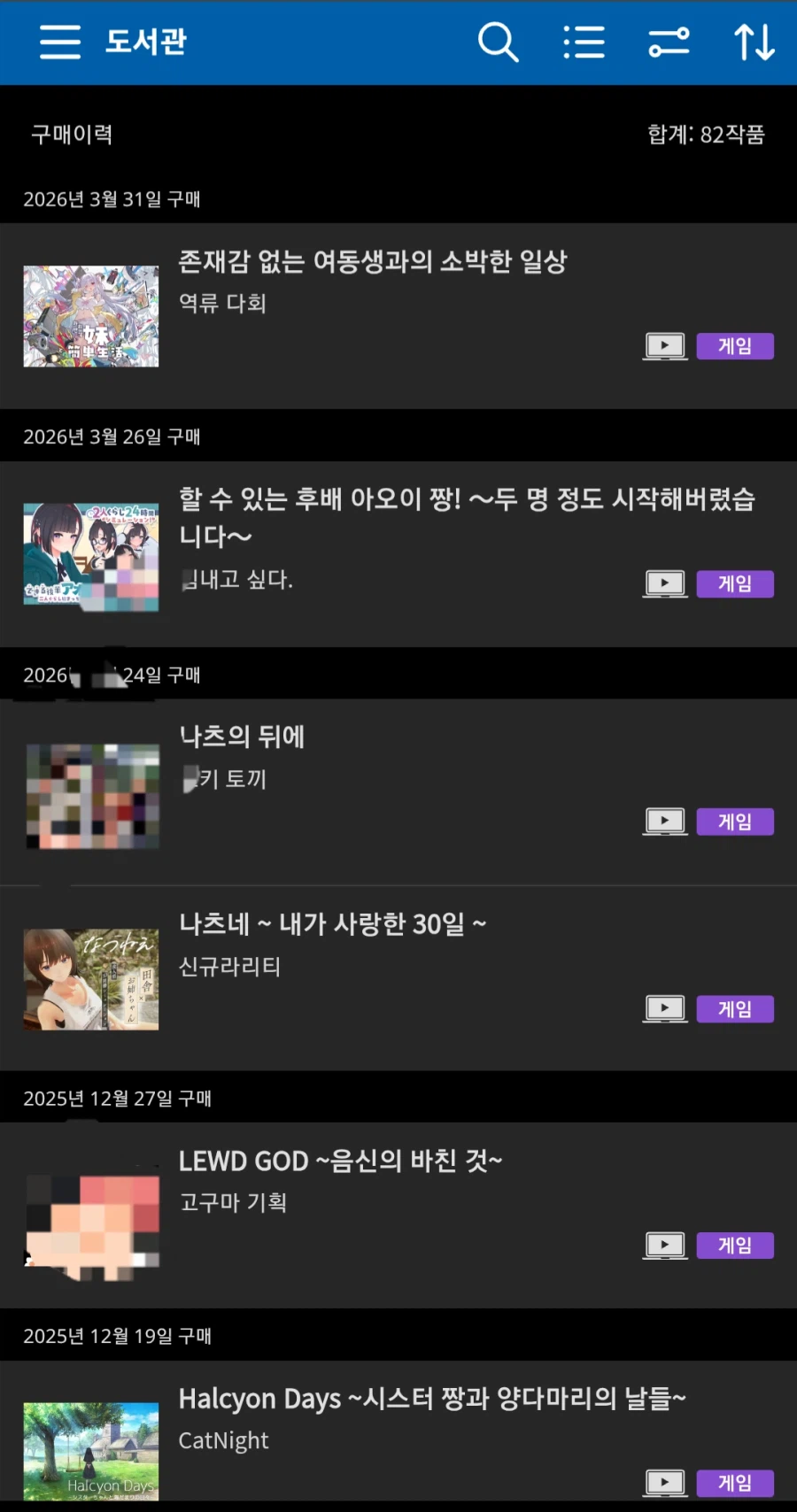The width and height of the screenshot is (797, 1512).
Task: Click the 2026년 3월 31일 구매 date header
Action: click(112, 199)
